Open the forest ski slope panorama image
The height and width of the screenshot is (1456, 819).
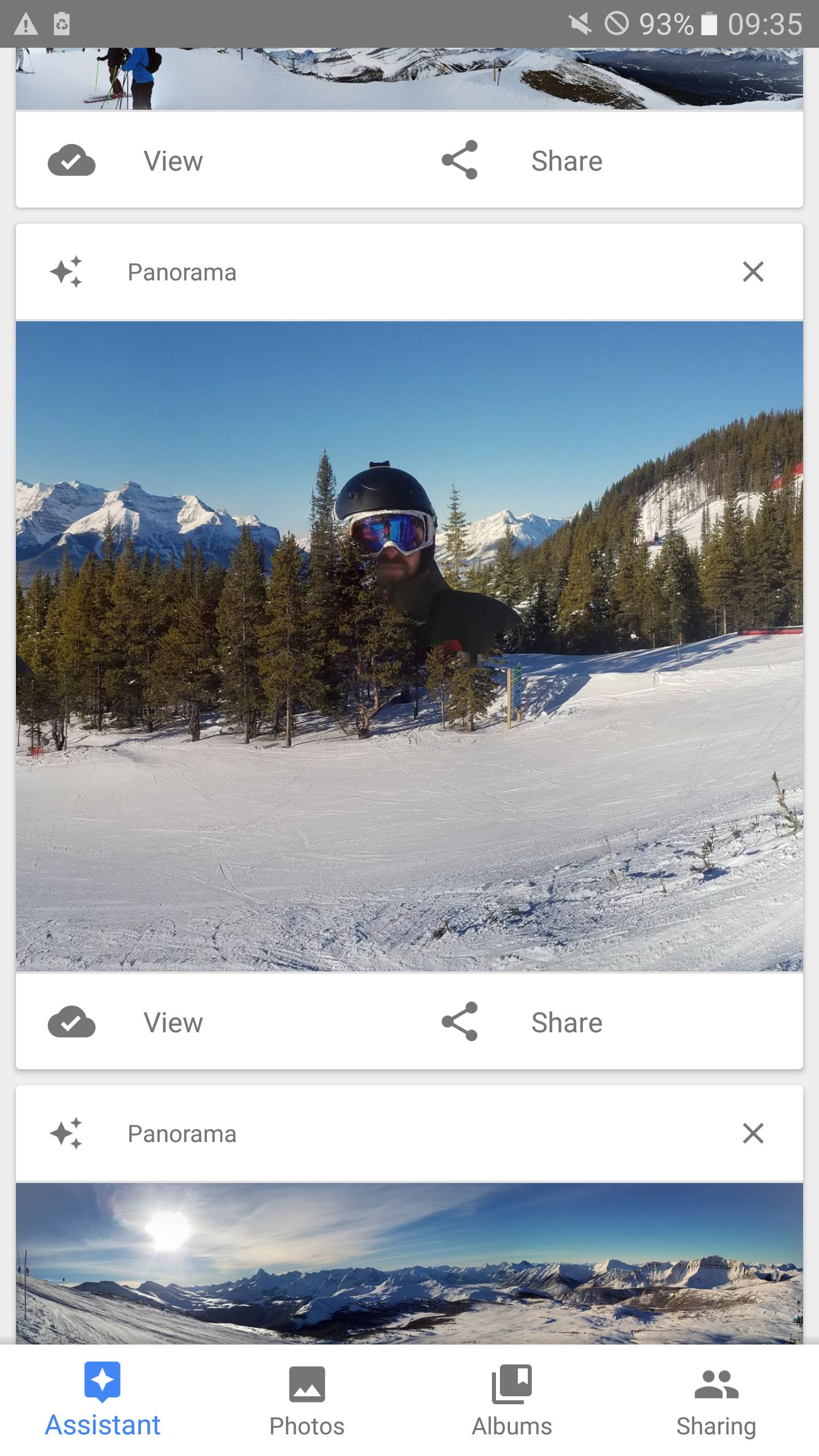coord(409,646)
